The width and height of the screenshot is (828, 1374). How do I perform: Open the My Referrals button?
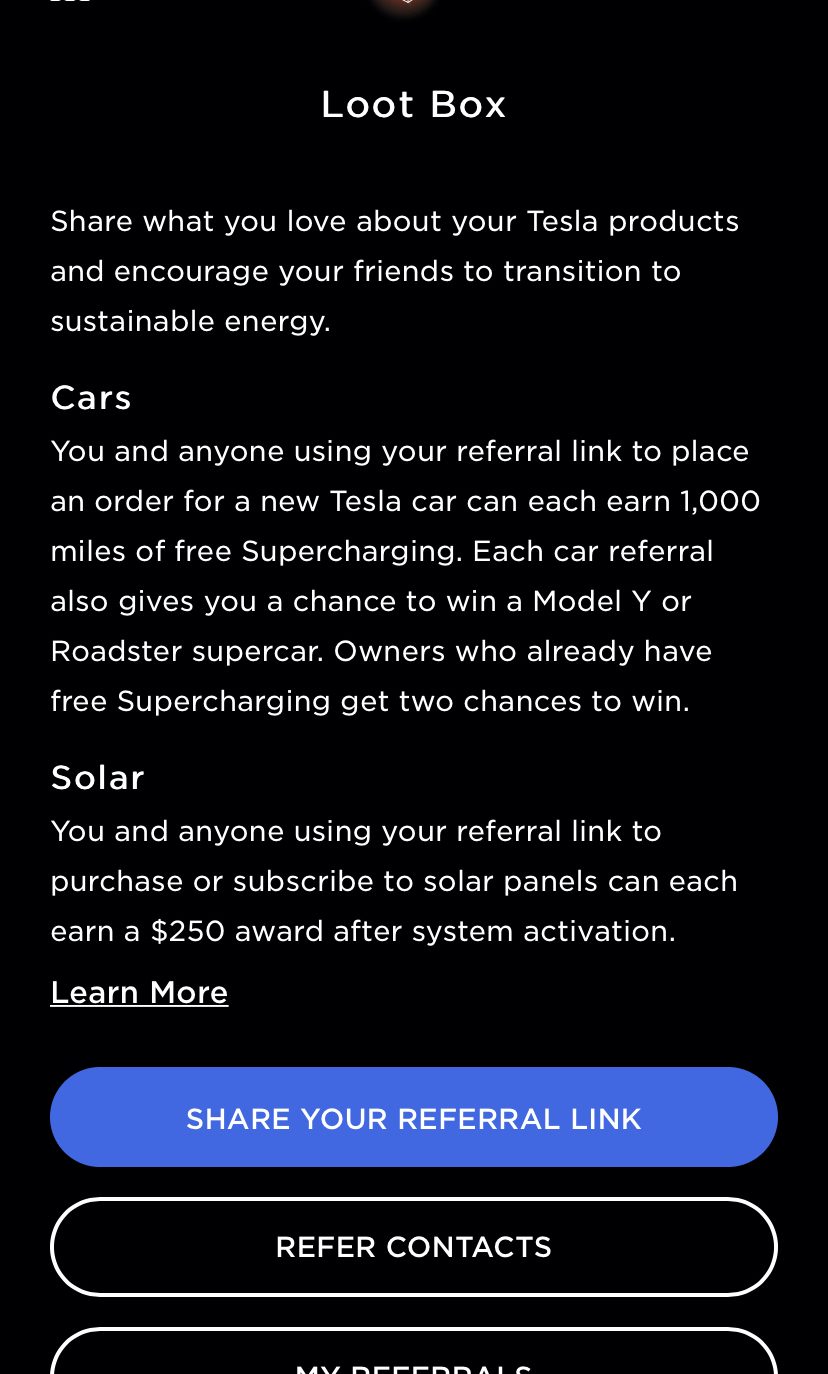(414, 1352)
